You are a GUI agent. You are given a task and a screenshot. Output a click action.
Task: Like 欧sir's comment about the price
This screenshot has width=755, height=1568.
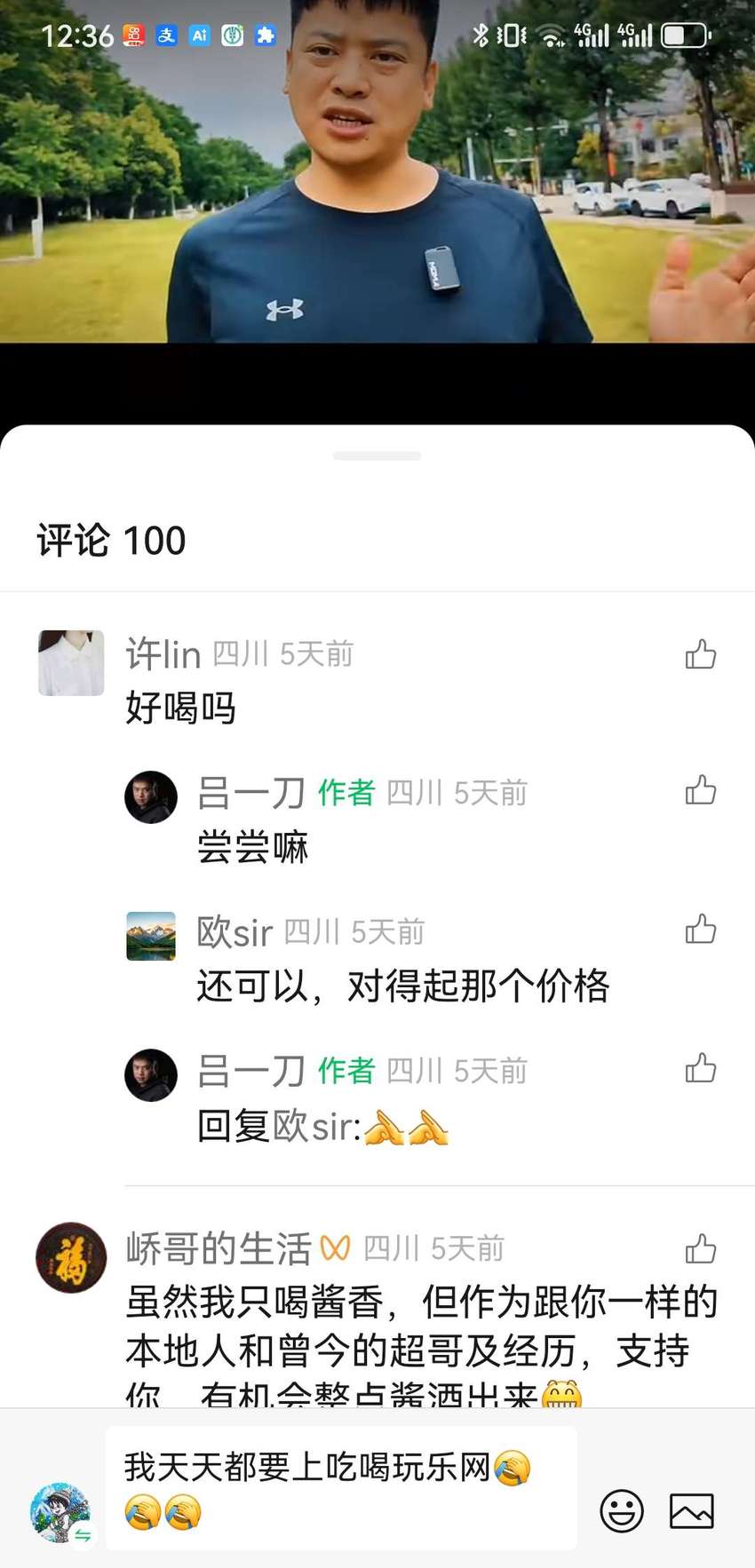tap(701, 929)
